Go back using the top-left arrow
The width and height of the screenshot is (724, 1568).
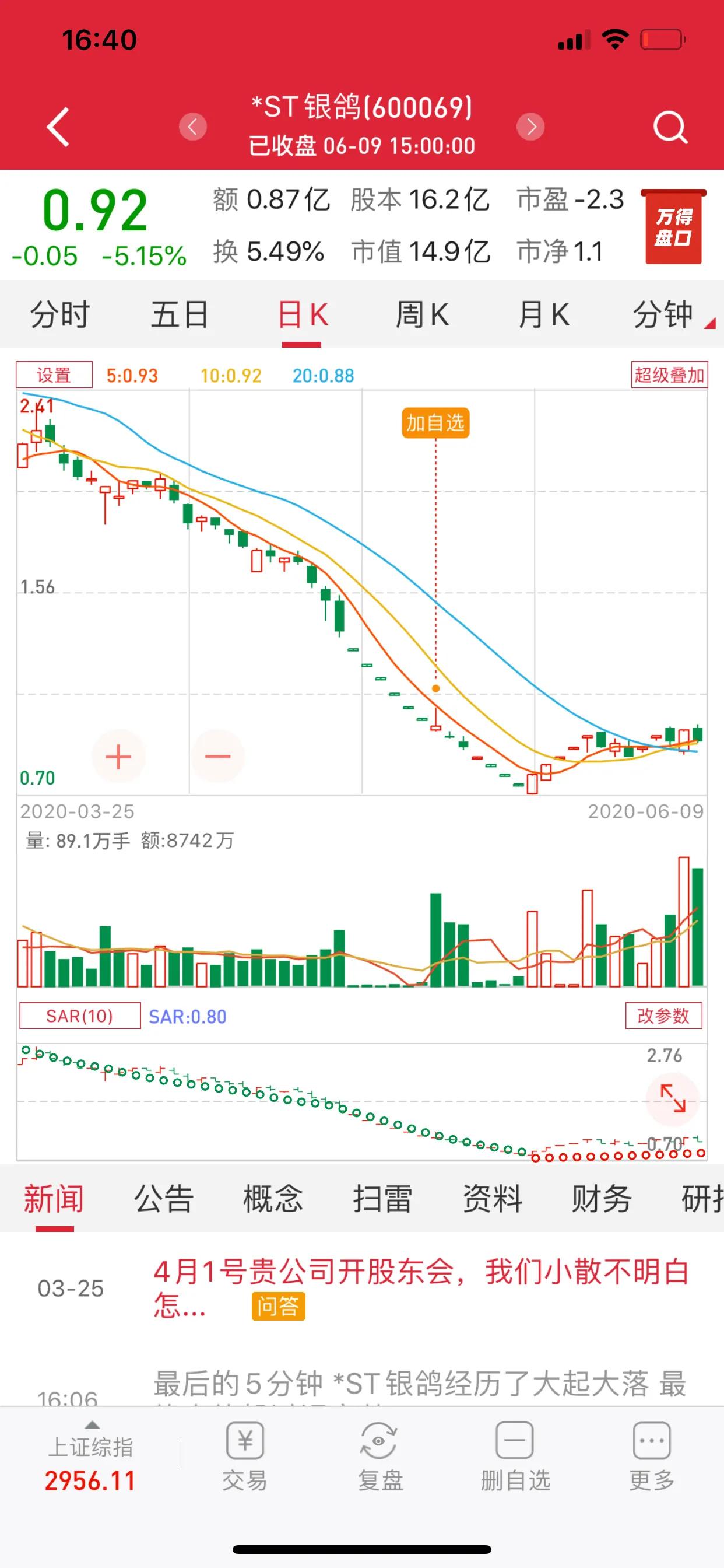click(58, 127)
